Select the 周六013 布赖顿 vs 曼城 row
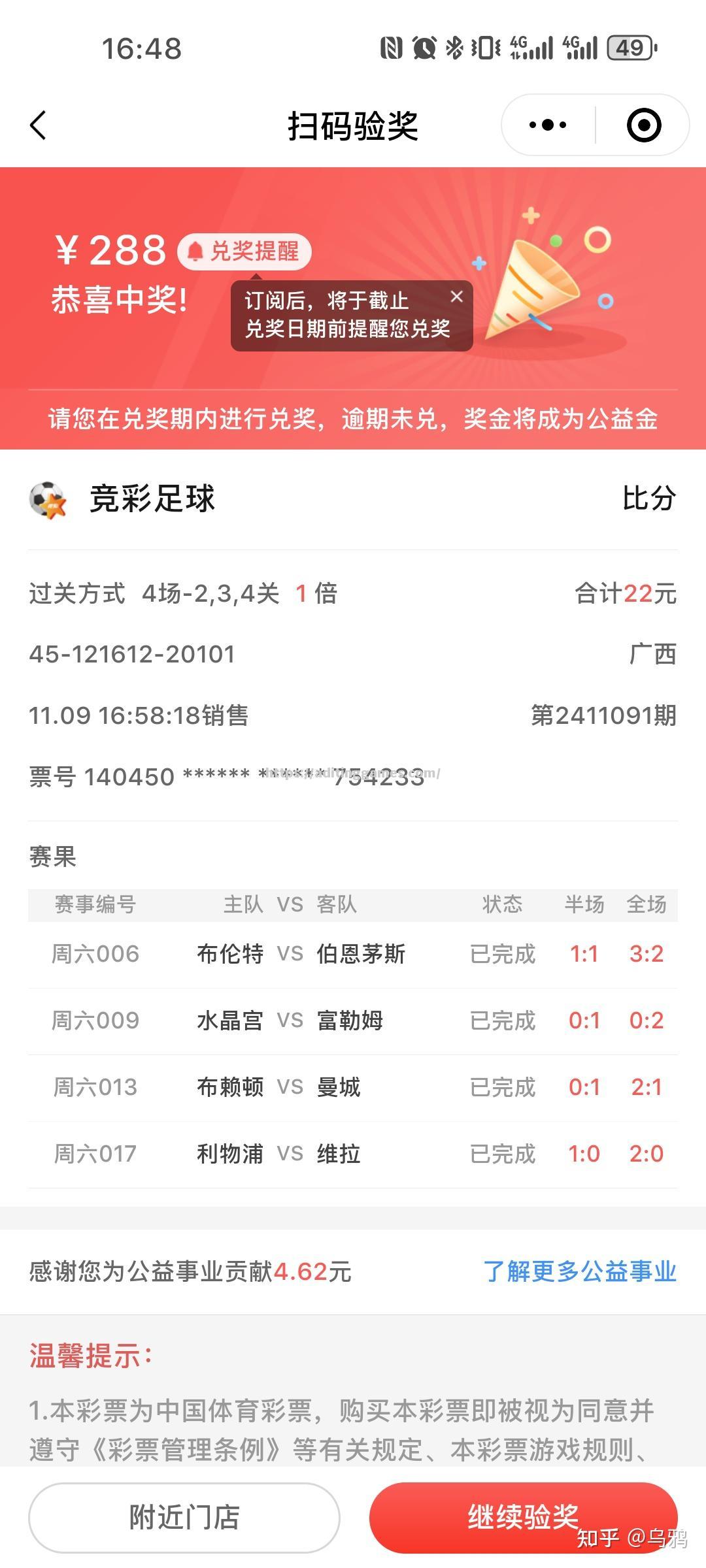706x1568 pixels. coord(353,1087)
